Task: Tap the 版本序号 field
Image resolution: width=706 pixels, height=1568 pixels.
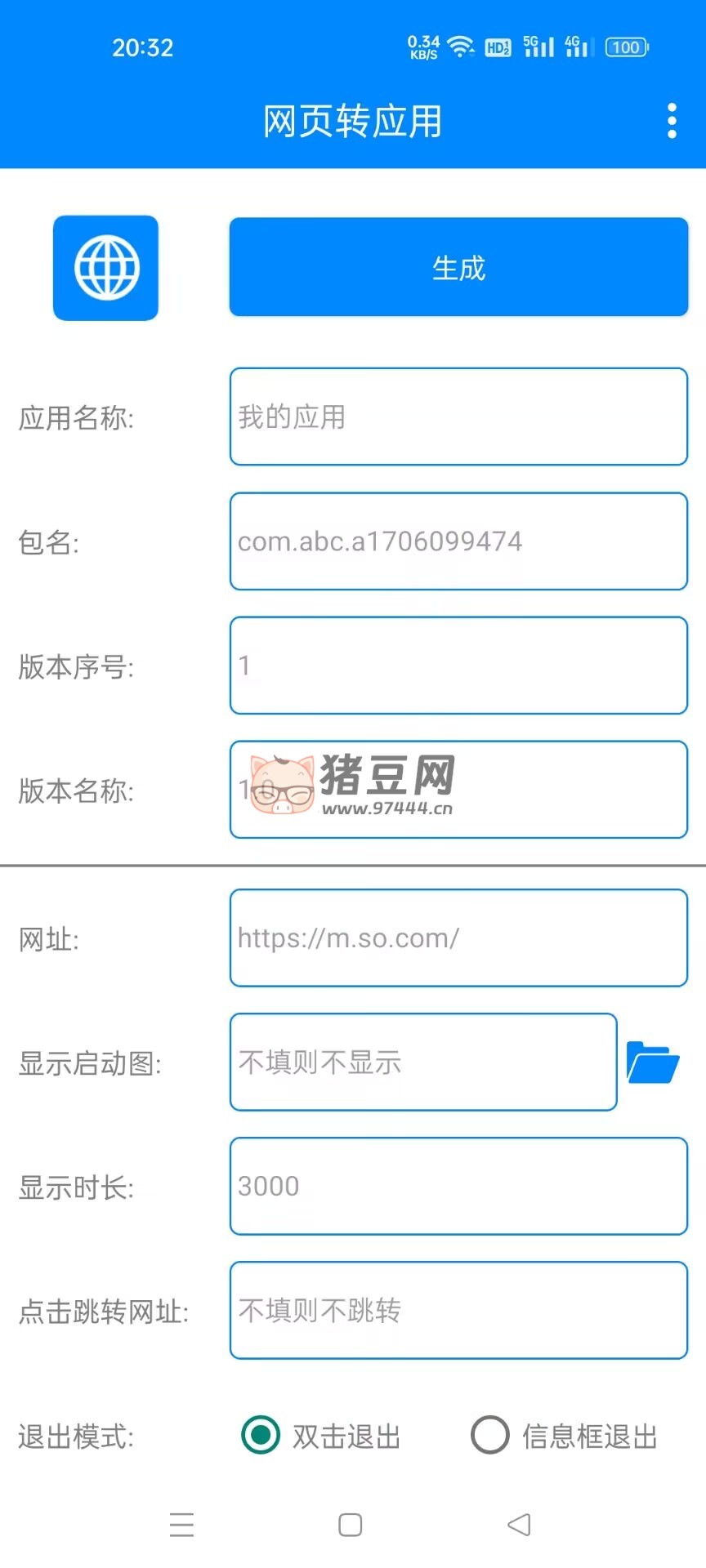Action: [458, 666]
